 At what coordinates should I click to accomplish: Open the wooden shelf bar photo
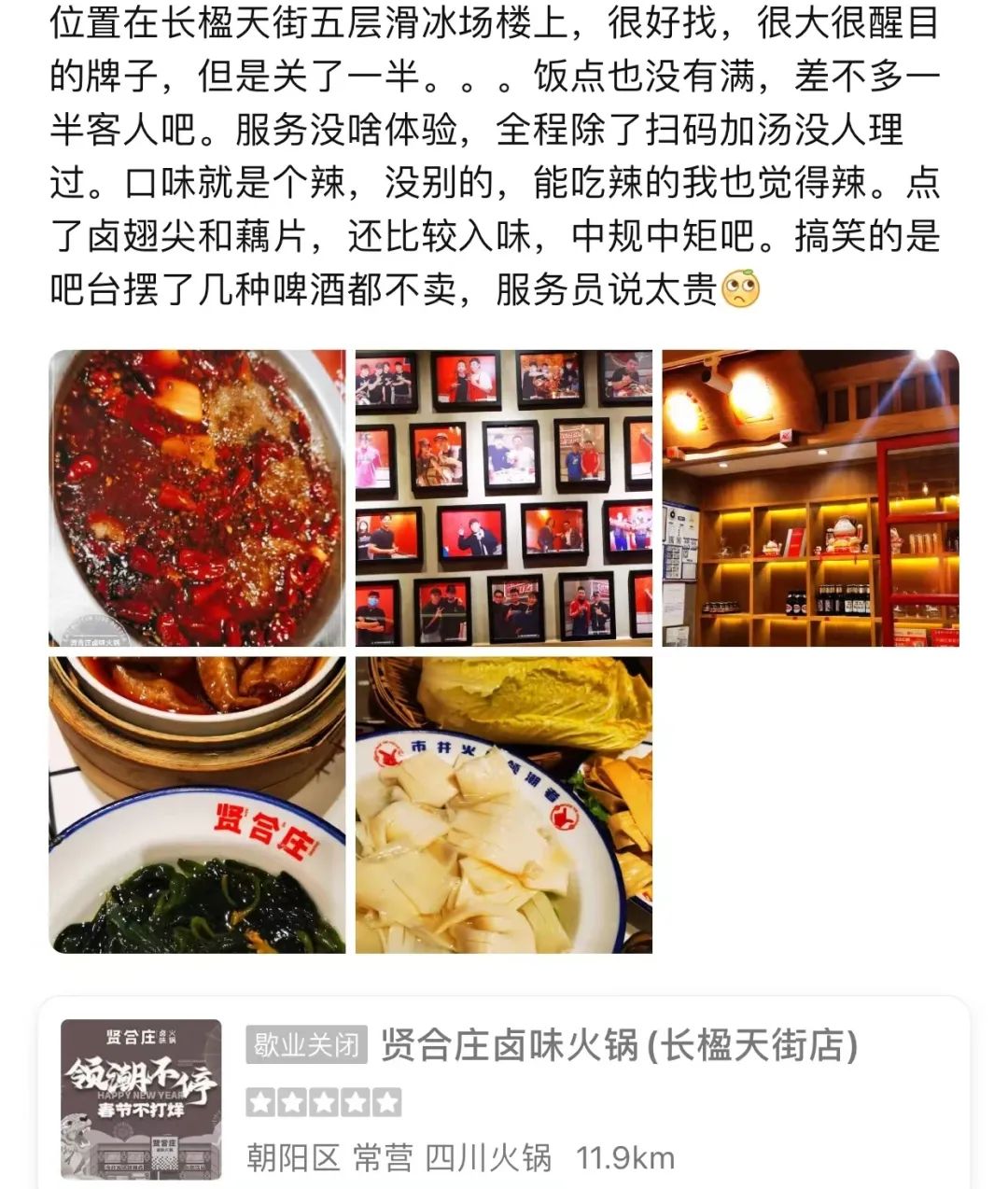tap(810, 498)
